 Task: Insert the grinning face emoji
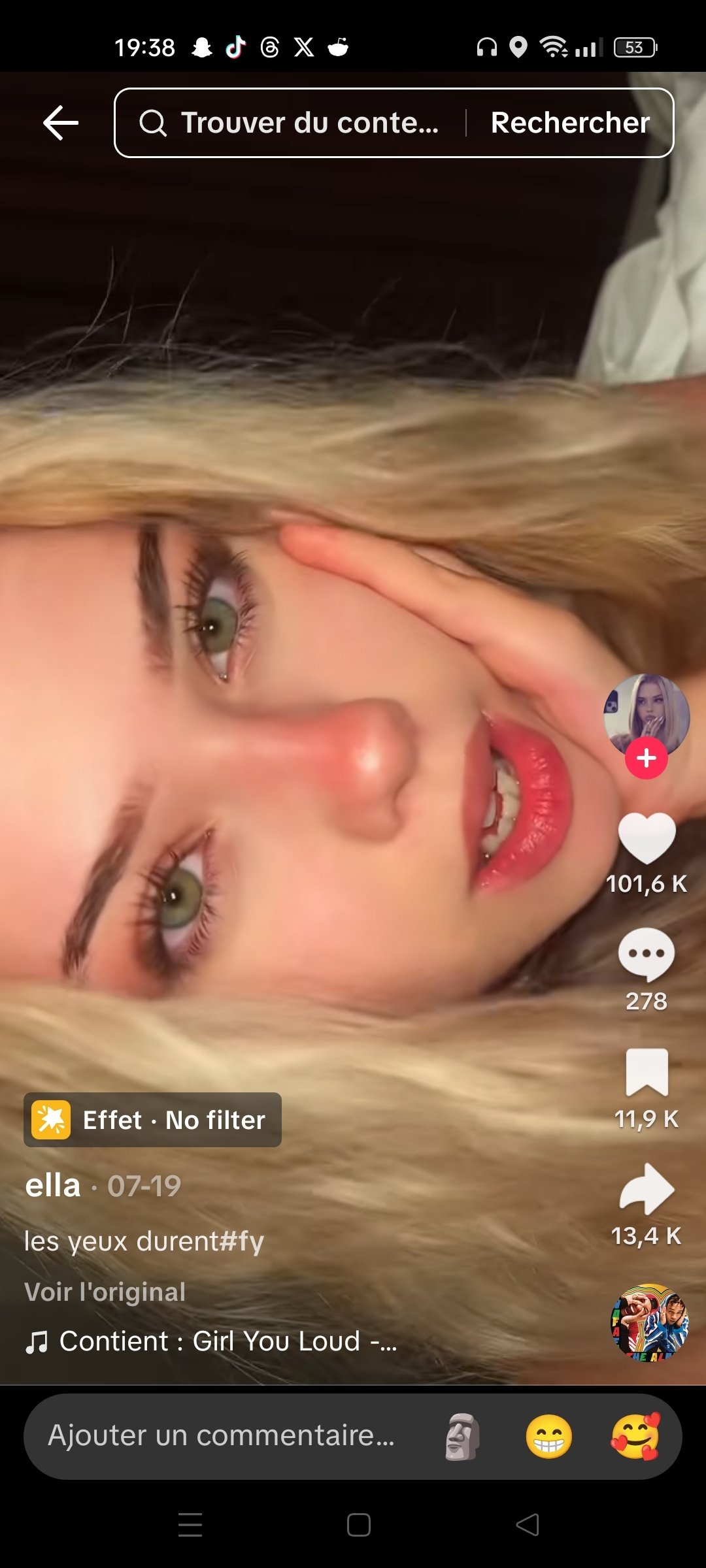click(x=548, y=1436)
